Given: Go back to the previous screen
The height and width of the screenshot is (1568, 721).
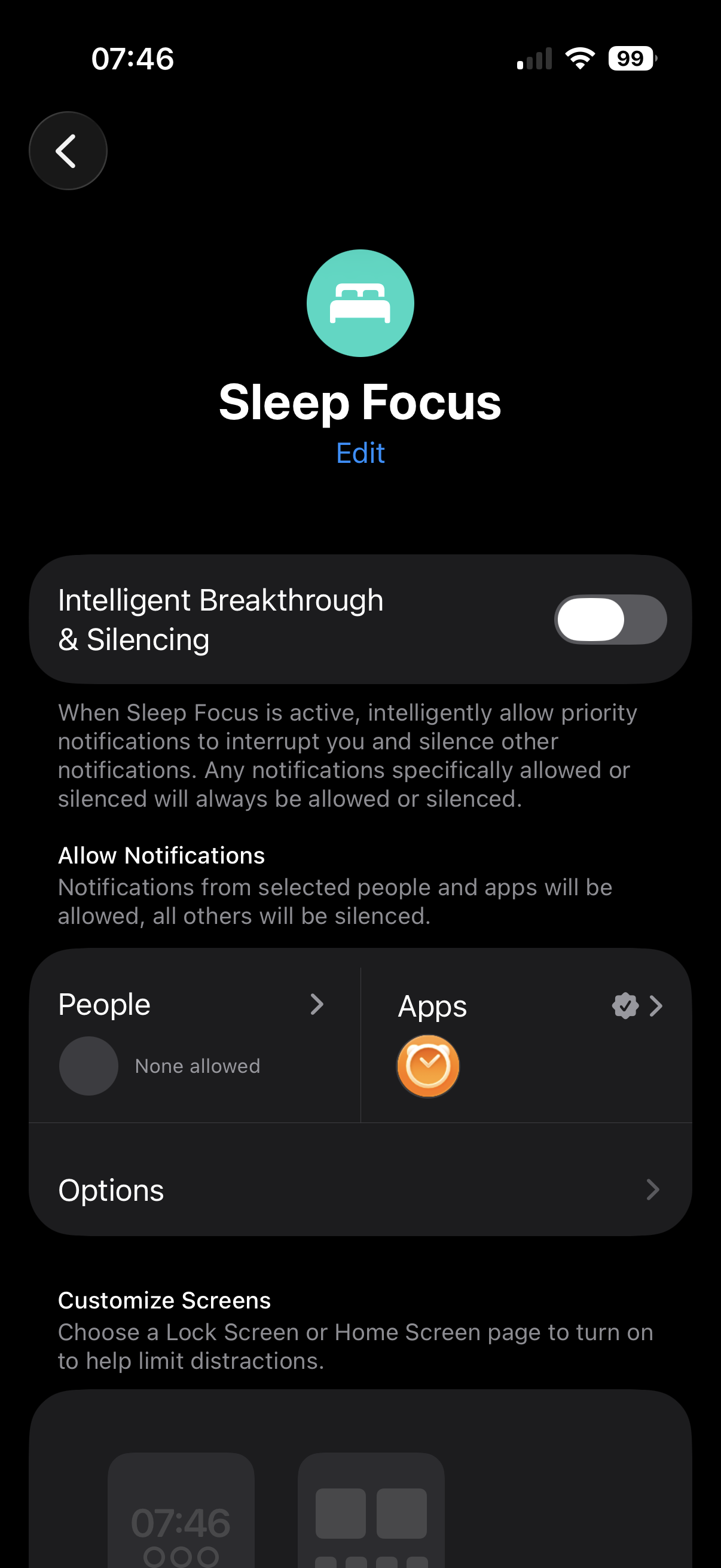Looking at the screenshot, I should [68, 150].
